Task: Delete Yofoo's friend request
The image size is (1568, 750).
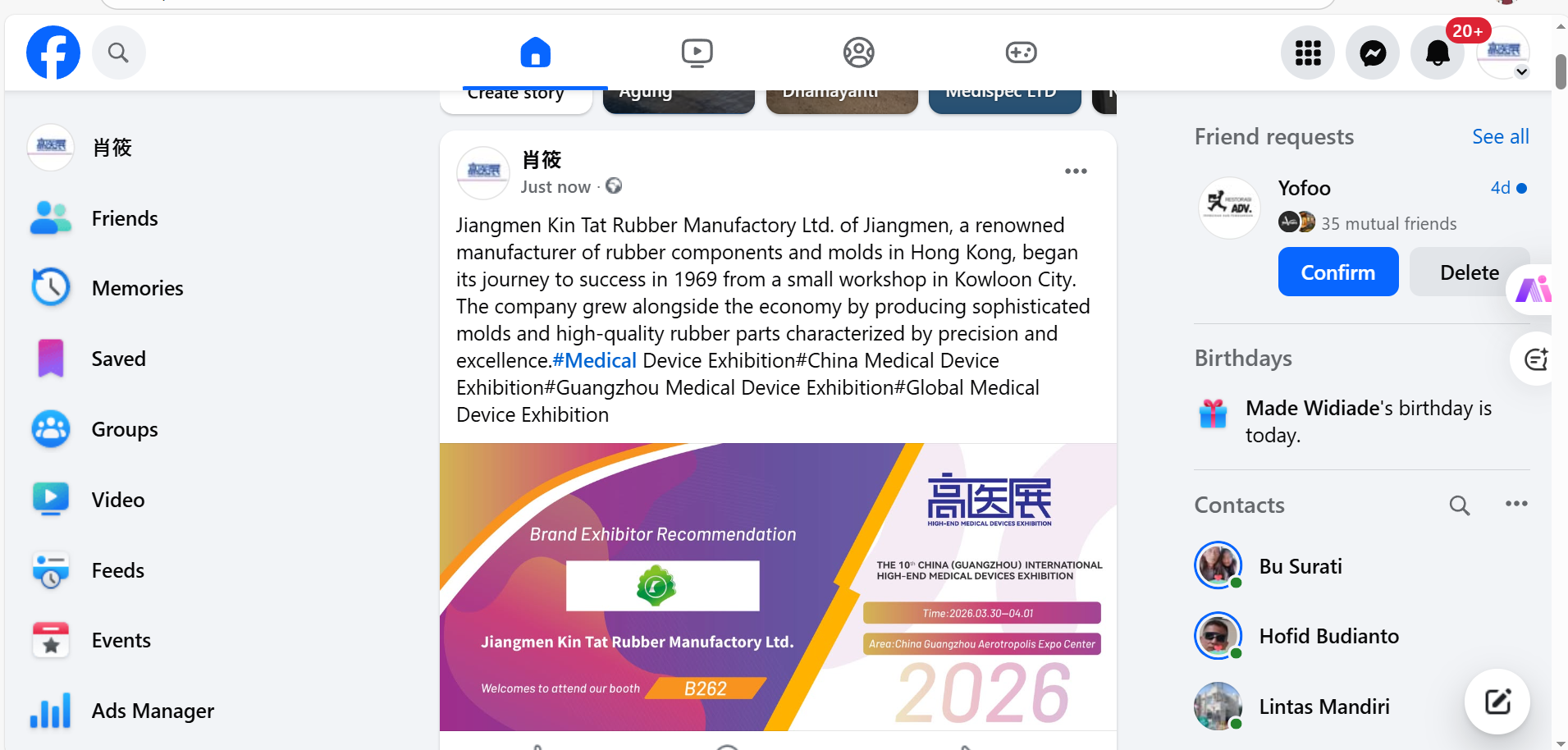Action: point(1468,272)
